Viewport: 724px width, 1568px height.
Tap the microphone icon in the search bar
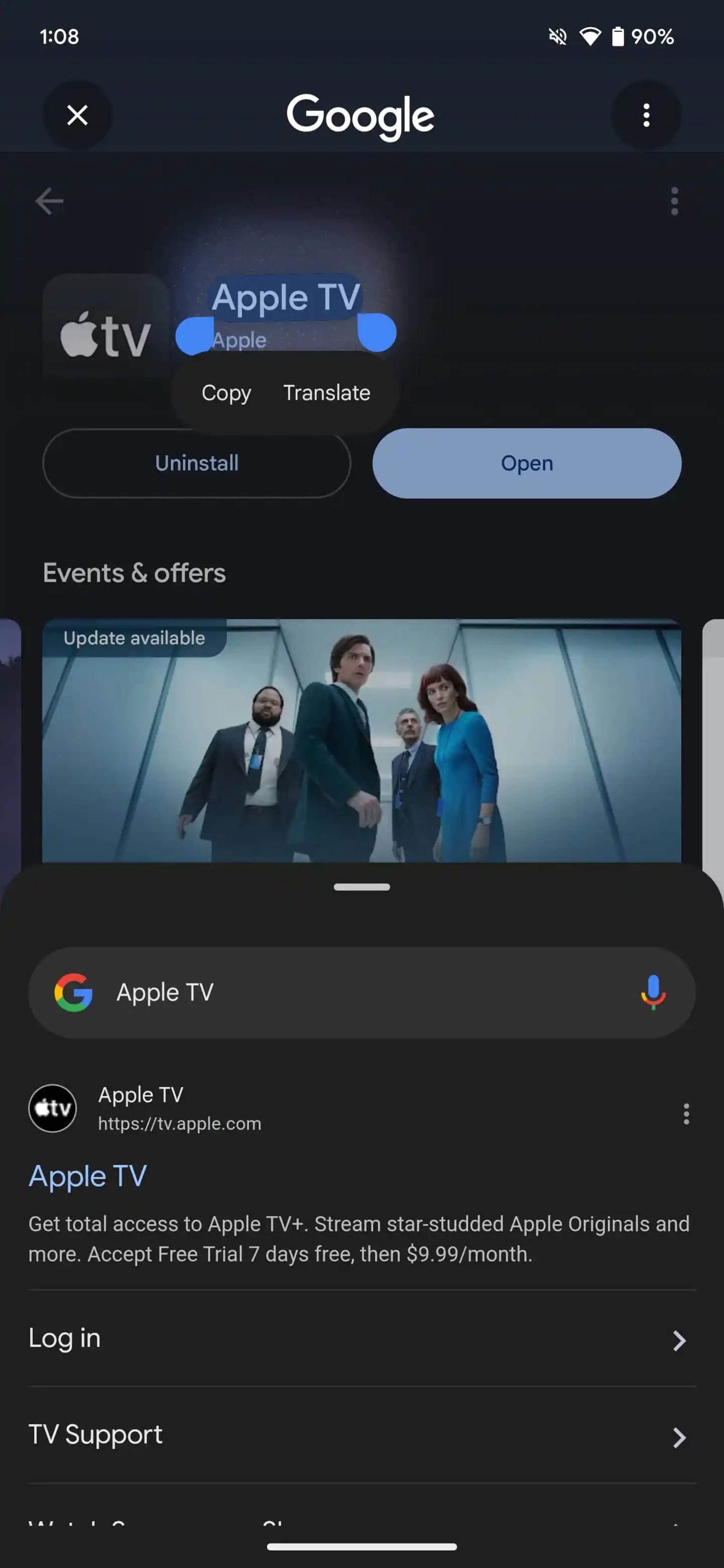653,992
